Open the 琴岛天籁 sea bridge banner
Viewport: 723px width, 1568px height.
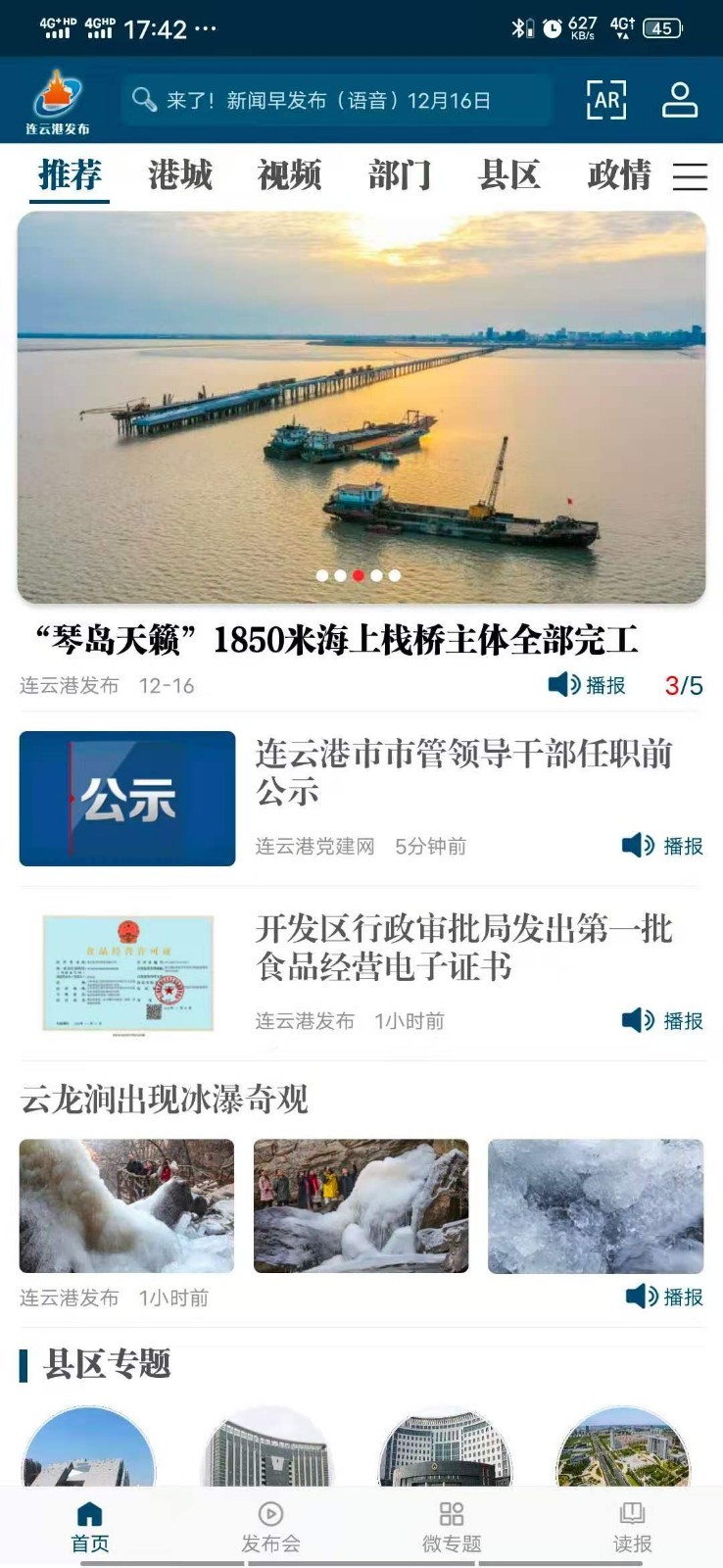click(361, 407)
